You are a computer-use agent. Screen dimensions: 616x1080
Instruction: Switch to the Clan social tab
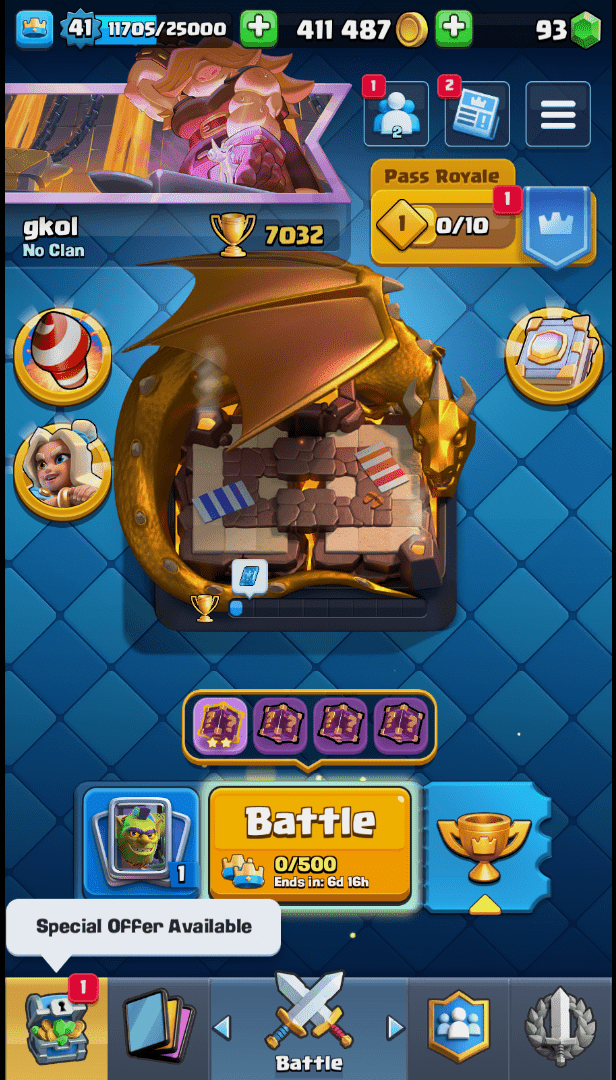(458, 1028)
